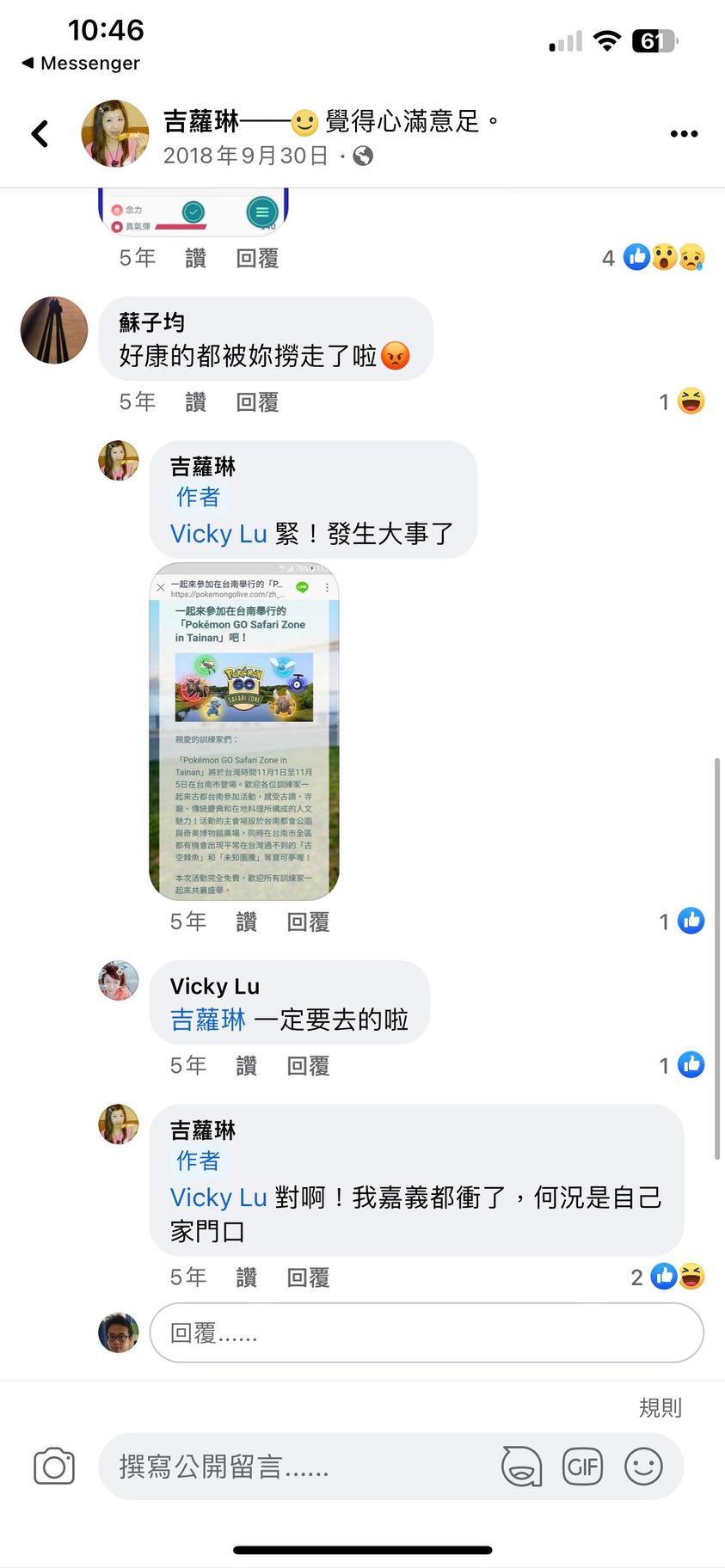
Task: Like Vicky Lu's 一定要去的啦 comment
Action: coord(246,1066)
